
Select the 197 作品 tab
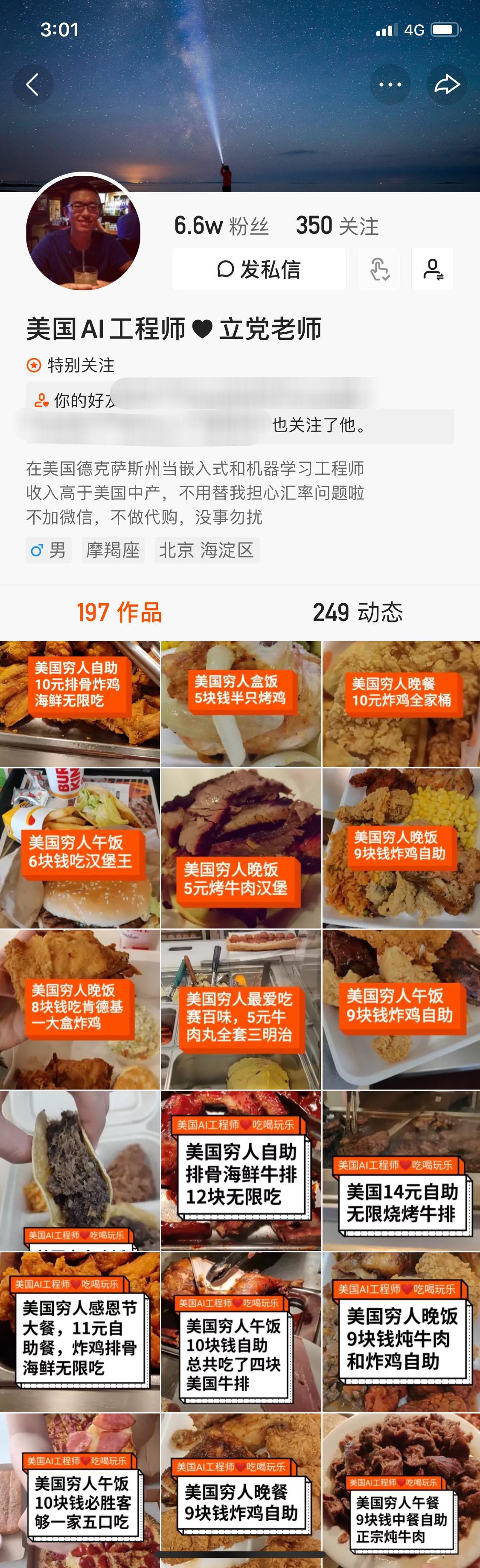click(119, 612)
